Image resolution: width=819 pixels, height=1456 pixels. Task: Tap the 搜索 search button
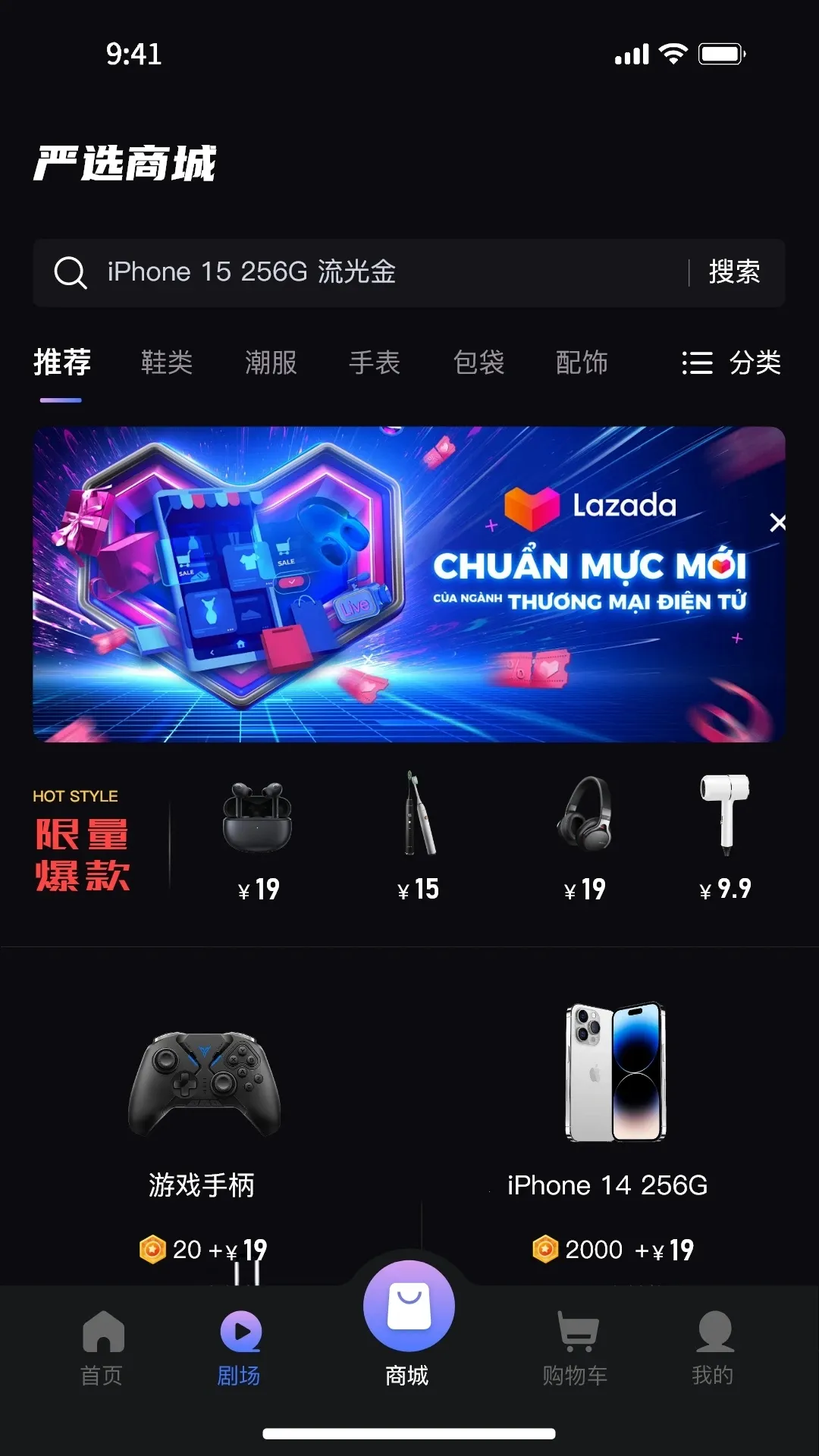(x=734, y=272)
